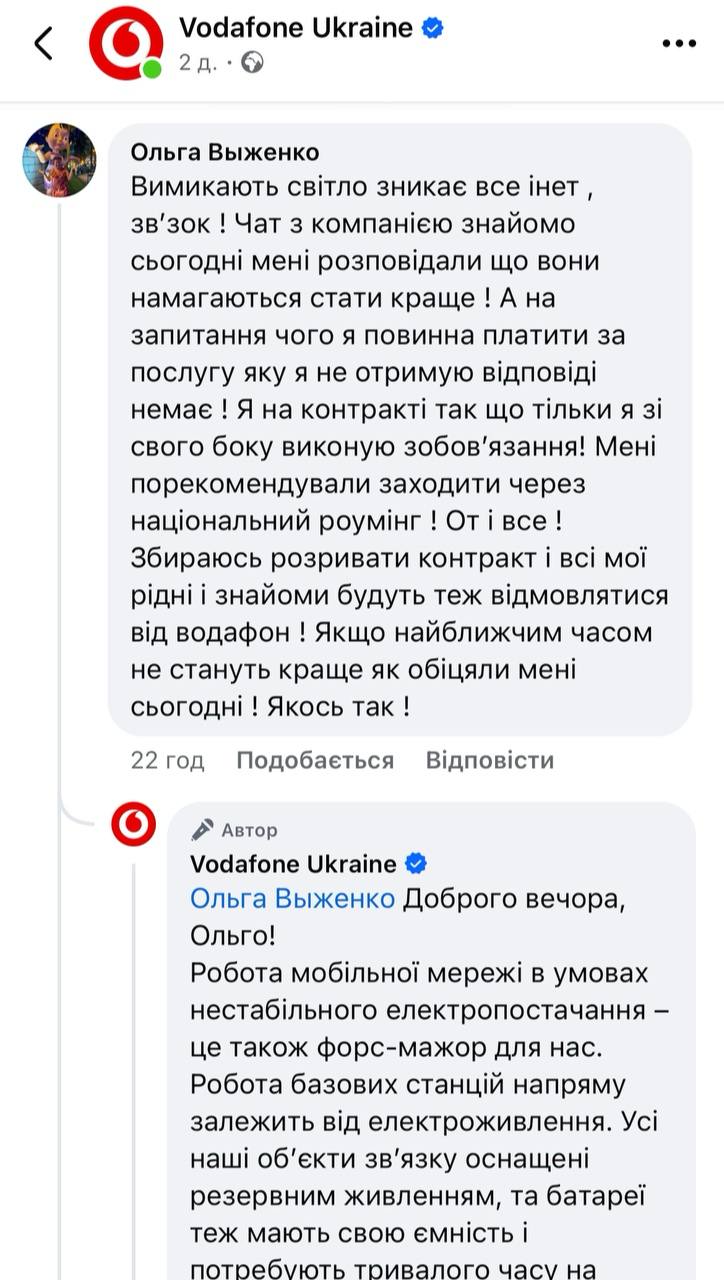Like Ольга's comment via Подобається
Image resolution: width=724 pixels, height=1280 pixels.
(x=314, y=760)
